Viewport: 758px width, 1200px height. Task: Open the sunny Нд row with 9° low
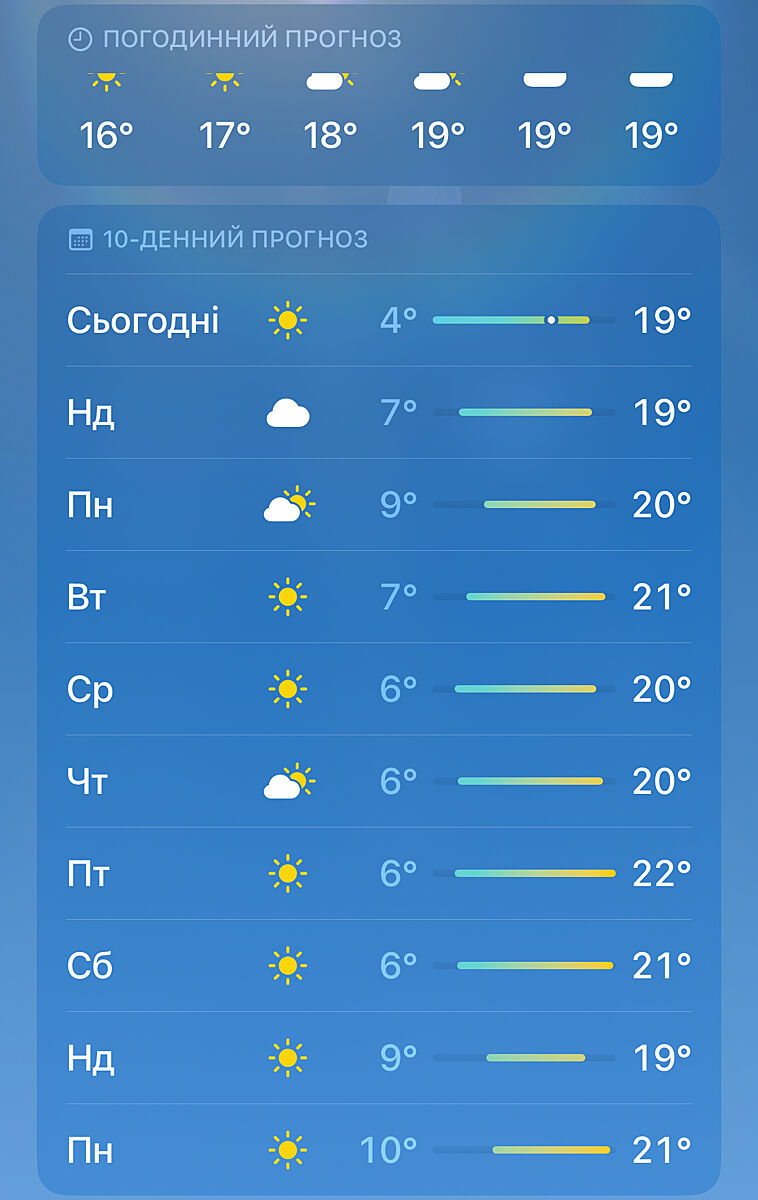(x=378, y=1057)
